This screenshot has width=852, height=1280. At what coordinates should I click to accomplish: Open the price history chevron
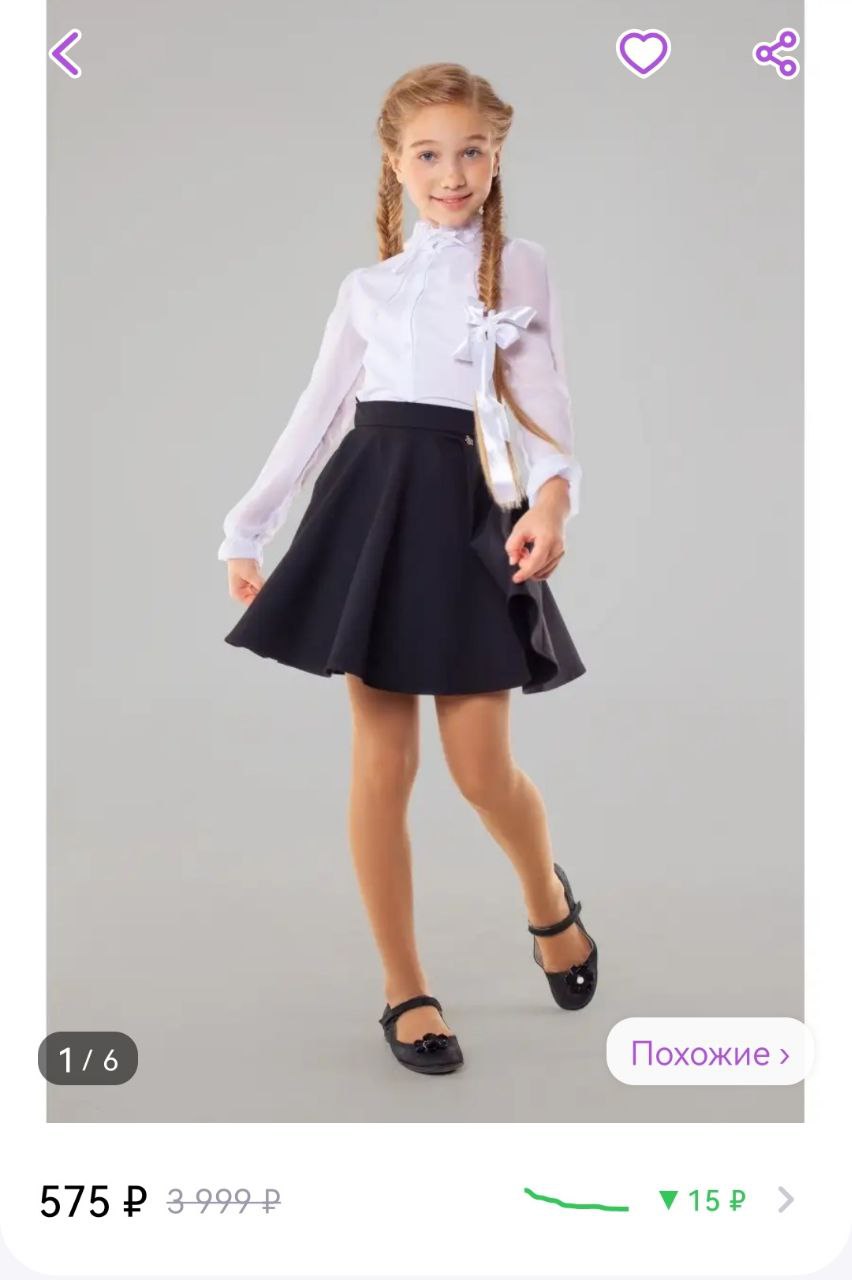click(x=786, y=1199)
